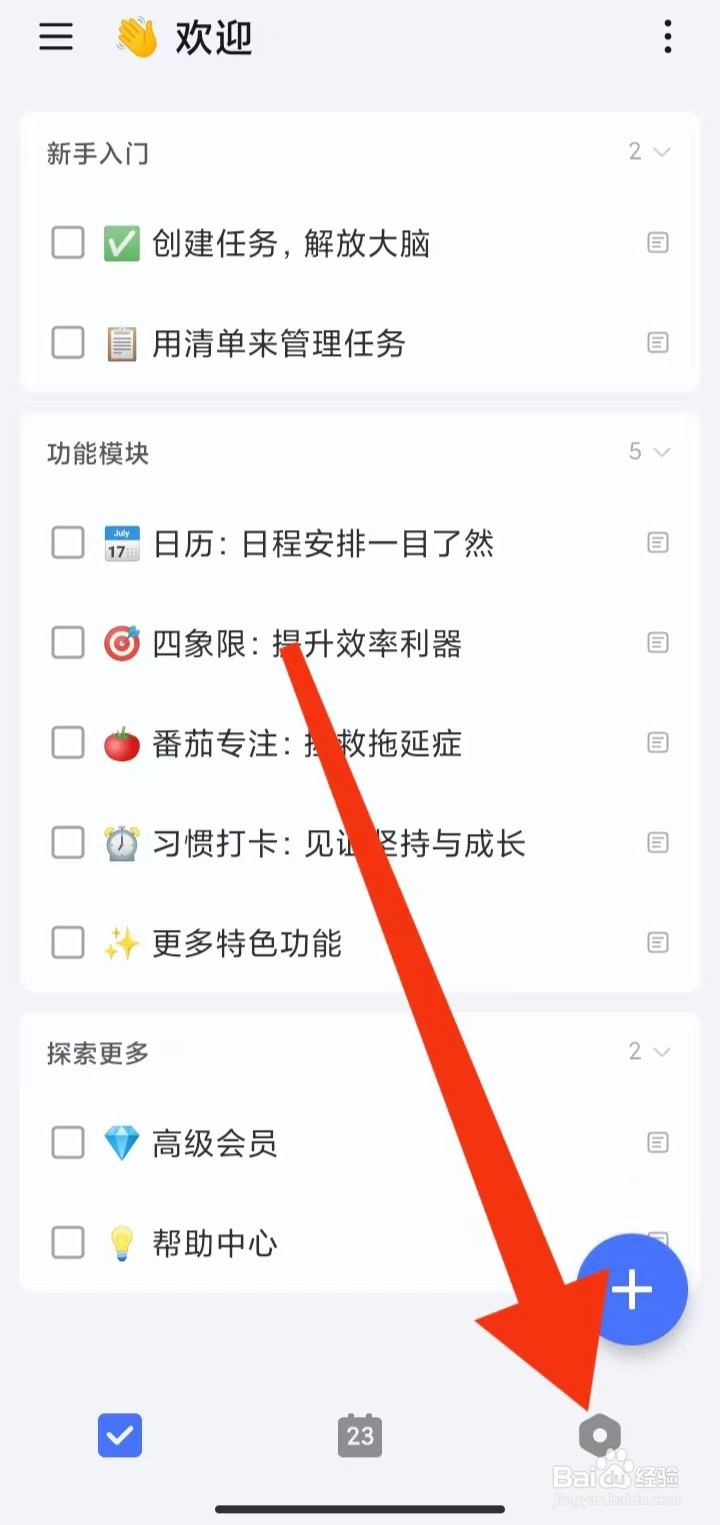The image size is (720, 1525).
Task: Tap the blue plus button to add task
Action: pos(632,1290)
